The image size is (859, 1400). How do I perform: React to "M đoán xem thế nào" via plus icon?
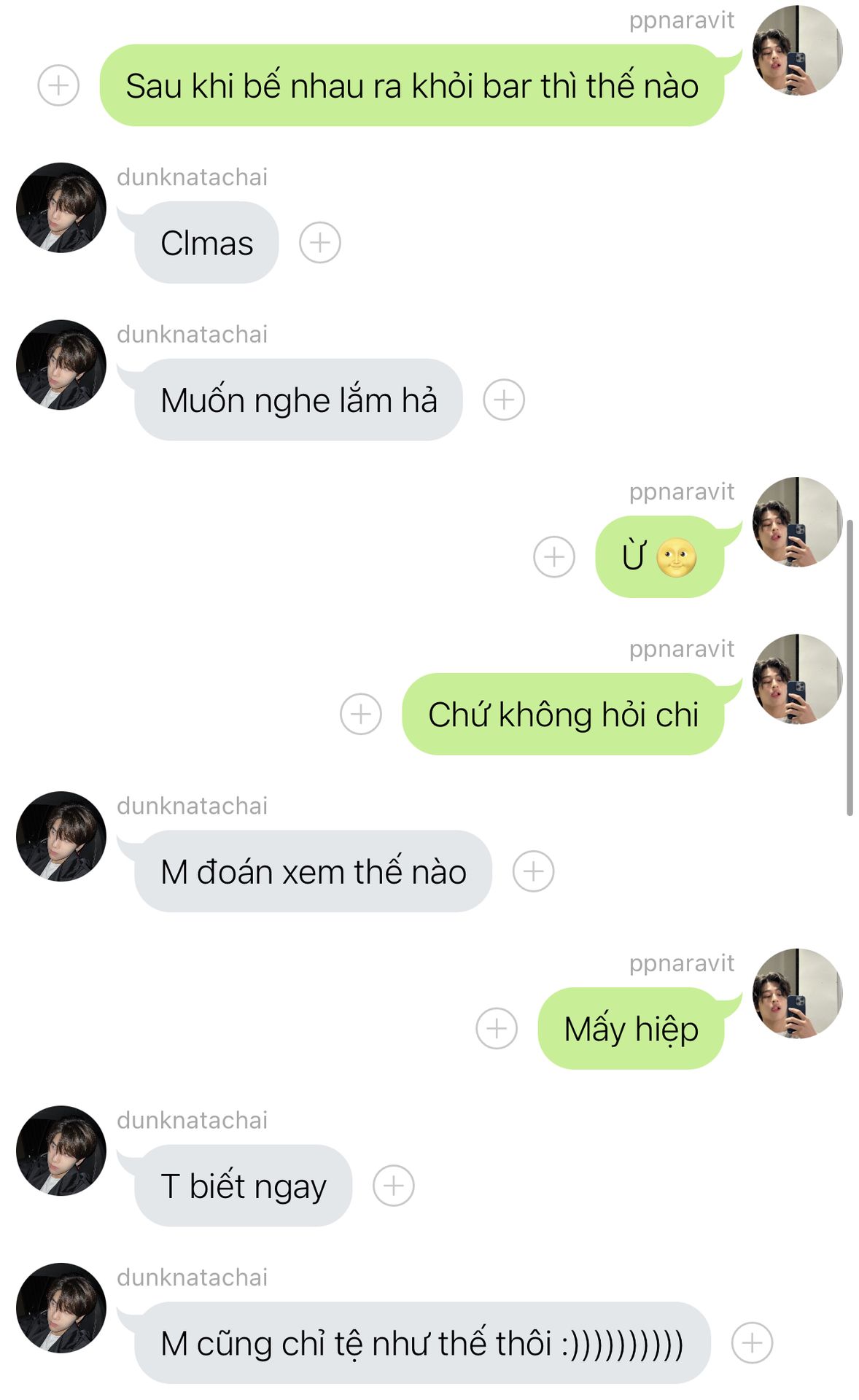click(x=534, y=871)
